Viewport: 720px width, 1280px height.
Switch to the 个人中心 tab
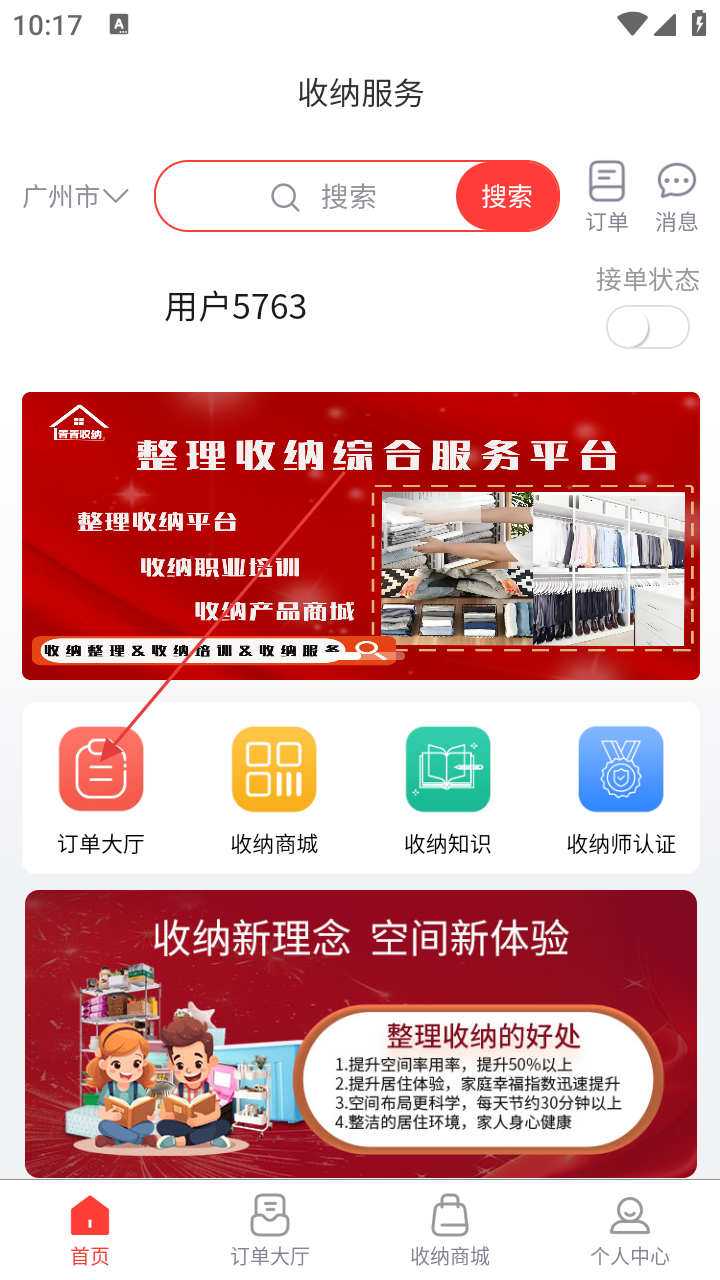629,1231
